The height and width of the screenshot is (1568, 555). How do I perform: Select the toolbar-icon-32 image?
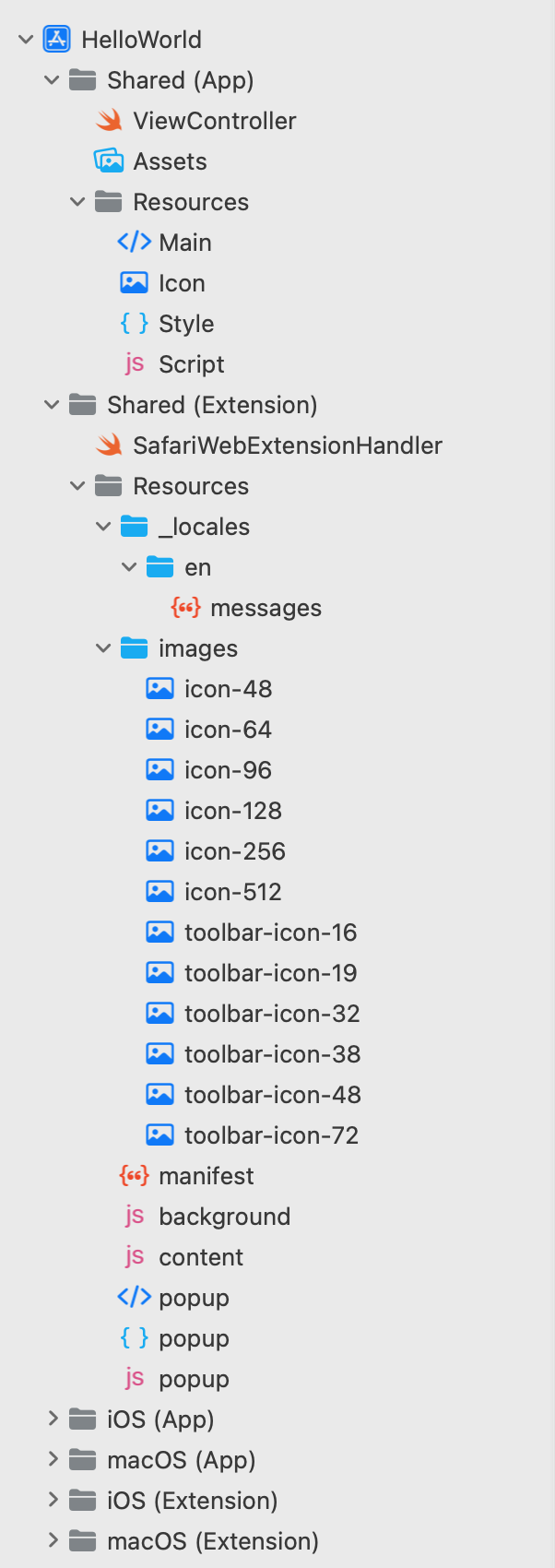pos(271,1014)
